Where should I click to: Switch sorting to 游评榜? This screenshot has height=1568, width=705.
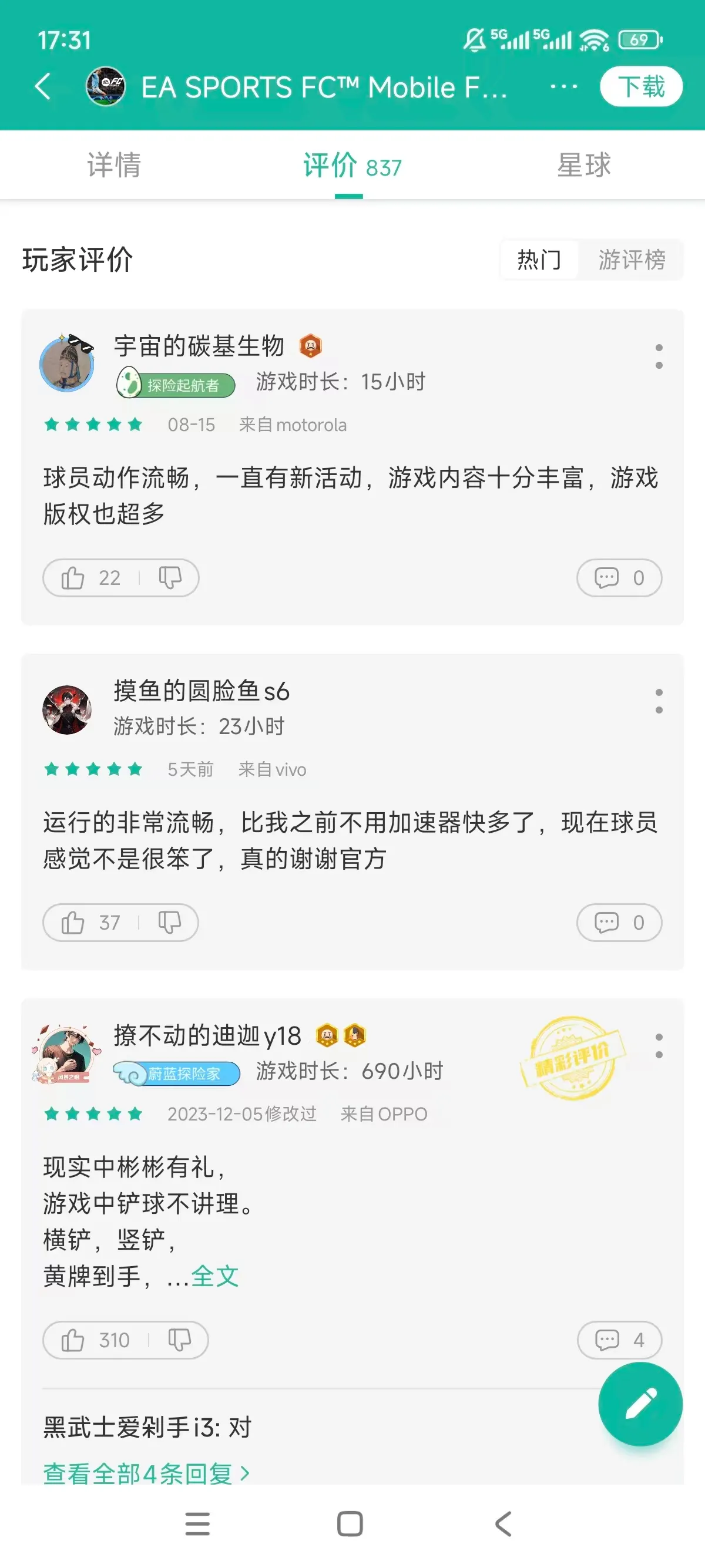tap(631, 260)
